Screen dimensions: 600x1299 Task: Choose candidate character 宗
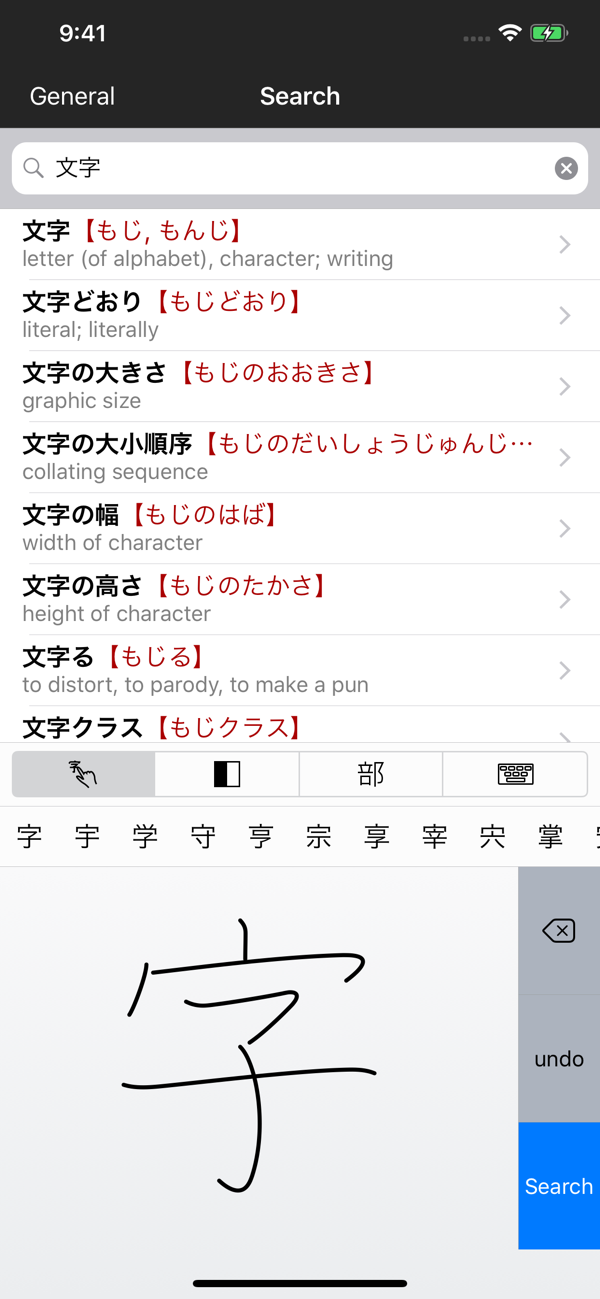[x=319, y=837]
